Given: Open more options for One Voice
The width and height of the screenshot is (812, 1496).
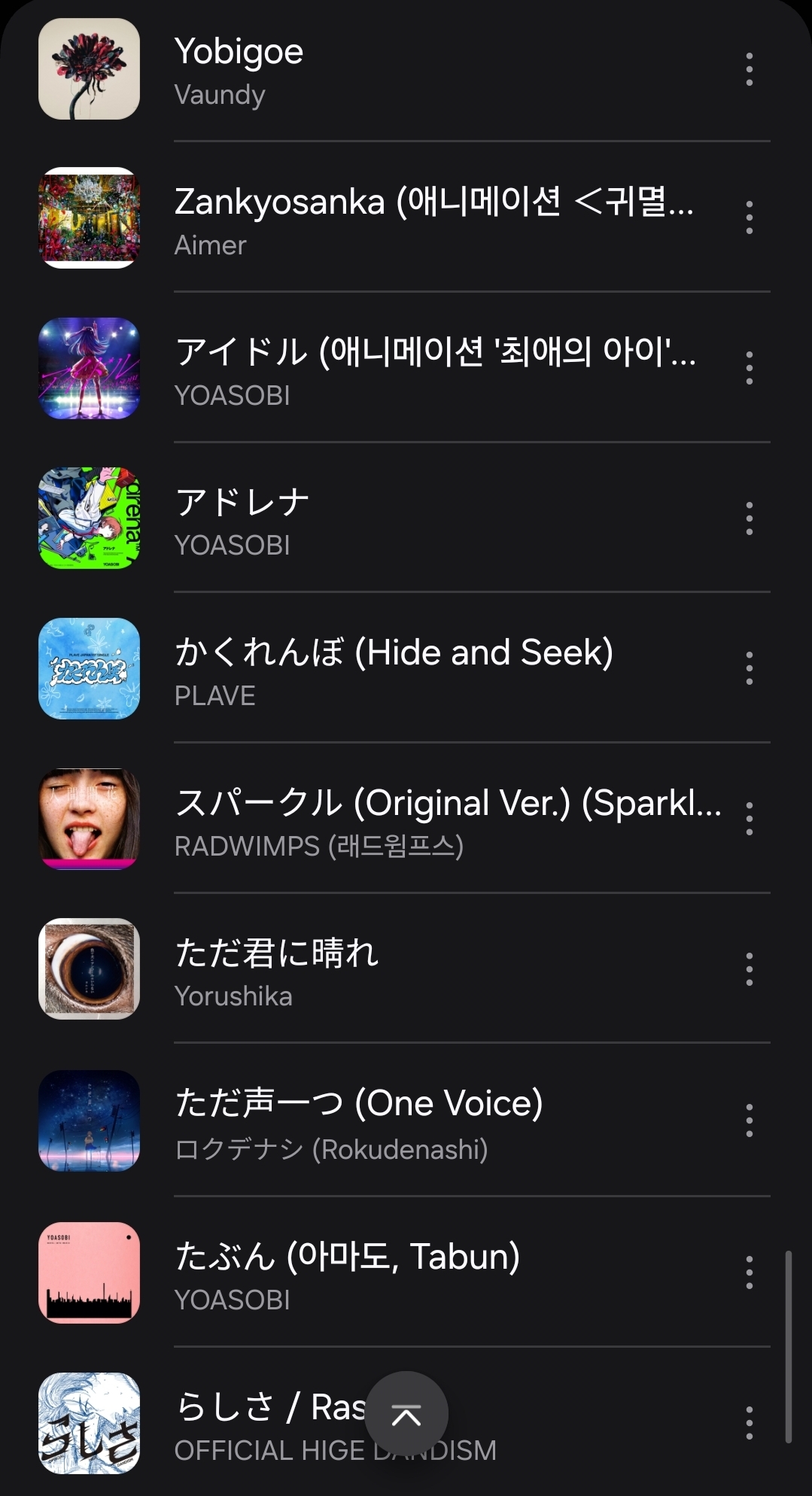Looking at the screenshot, I should [749, 1120].
